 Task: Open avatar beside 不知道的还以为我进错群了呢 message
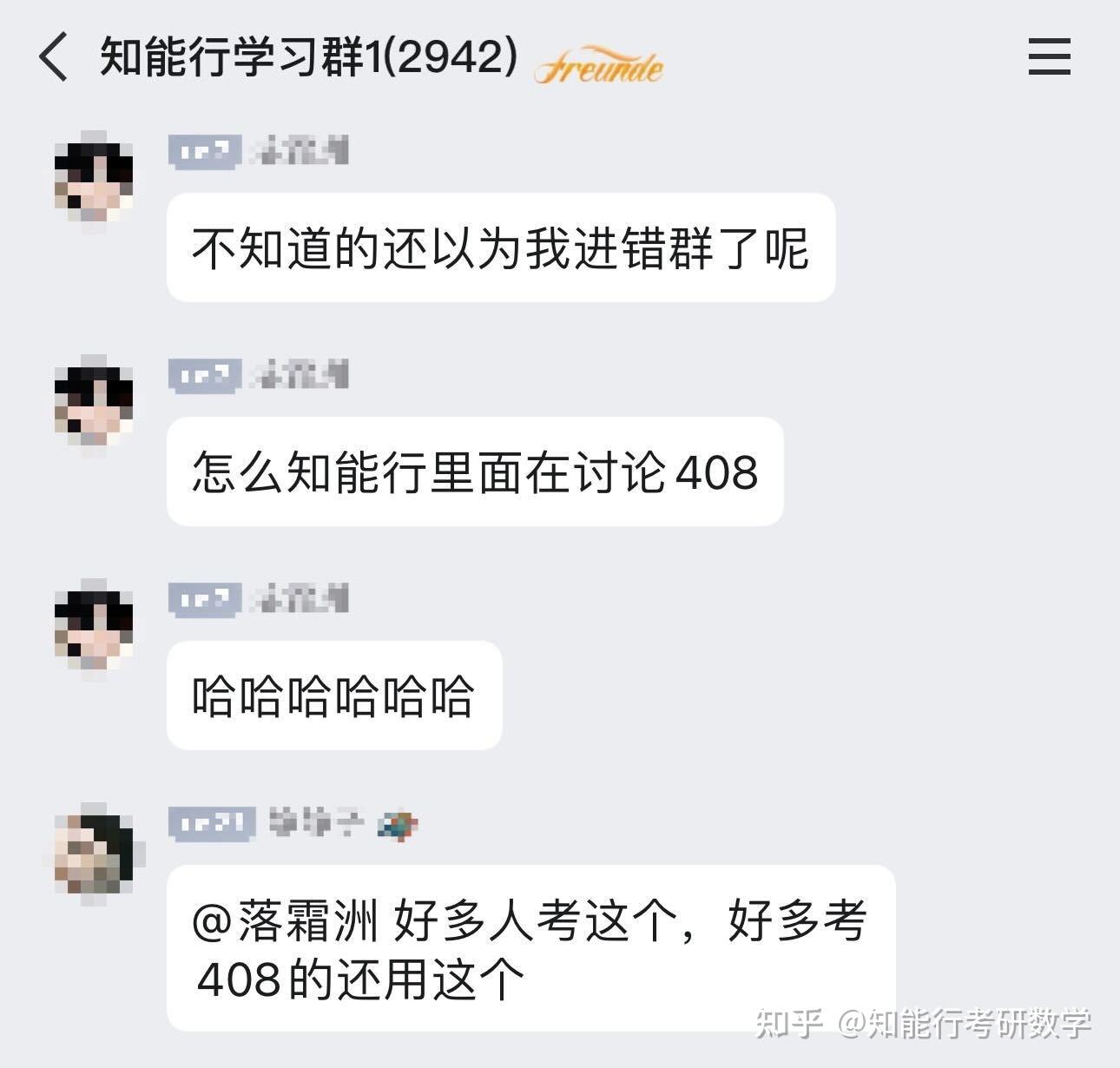(94, 176)
